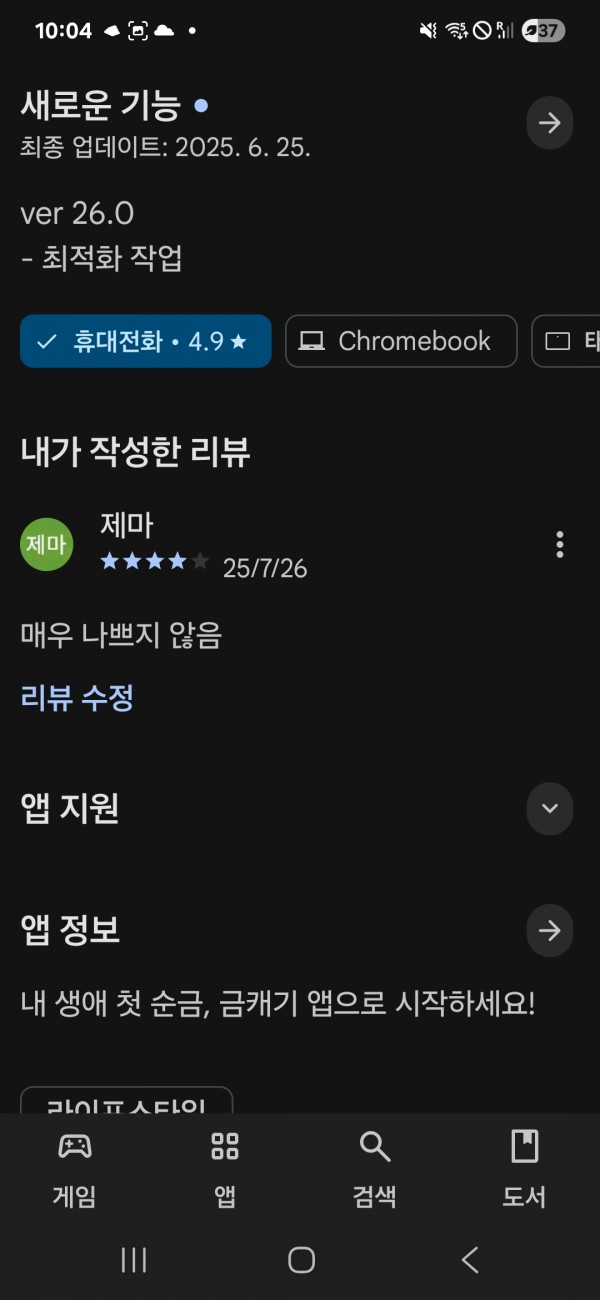Open the 새로운 기능 arrow button
The width and height of the screenshot is (600, 1300).
(x=550, y=123)
